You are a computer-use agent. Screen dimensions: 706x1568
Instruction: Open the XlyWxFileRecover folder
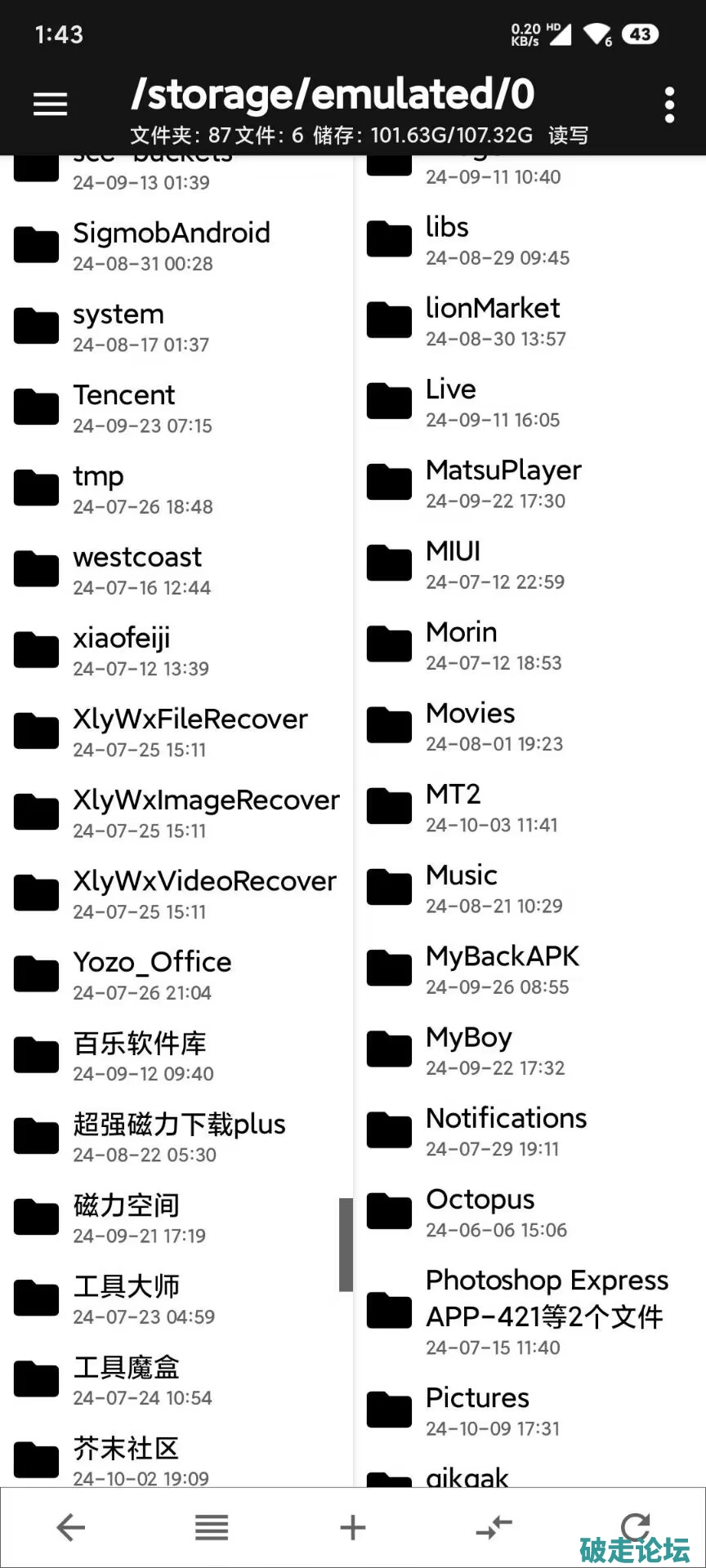188,732
